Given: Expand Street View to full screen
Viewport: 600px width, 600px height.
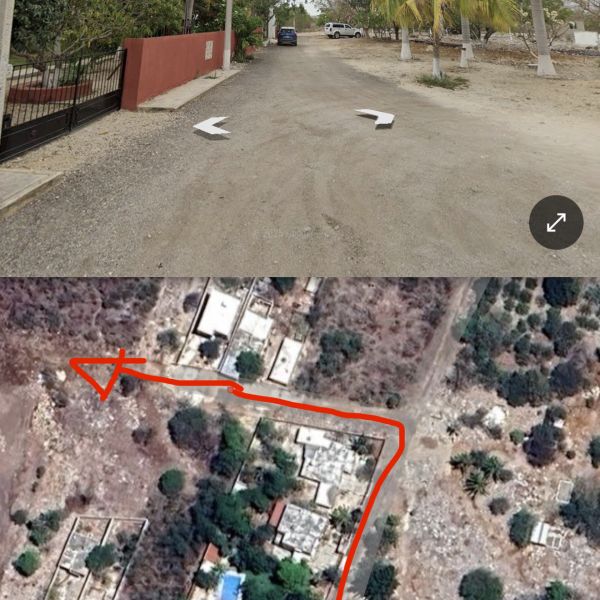Looking at the screenshot, I should tap(556, 222).
